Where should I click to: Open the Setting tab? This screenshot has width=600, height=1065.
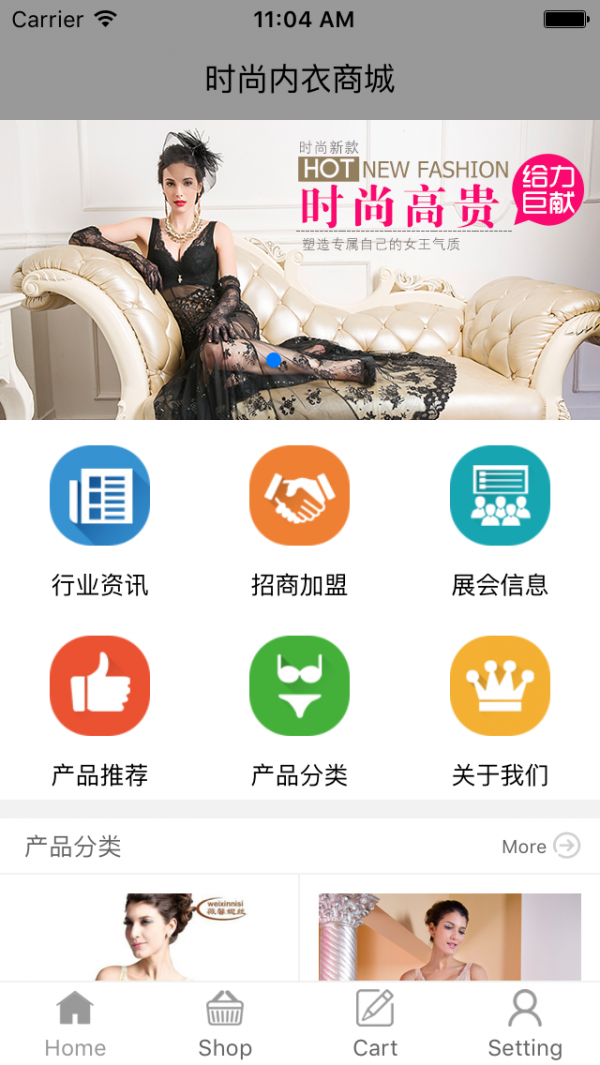(525, 1024)
